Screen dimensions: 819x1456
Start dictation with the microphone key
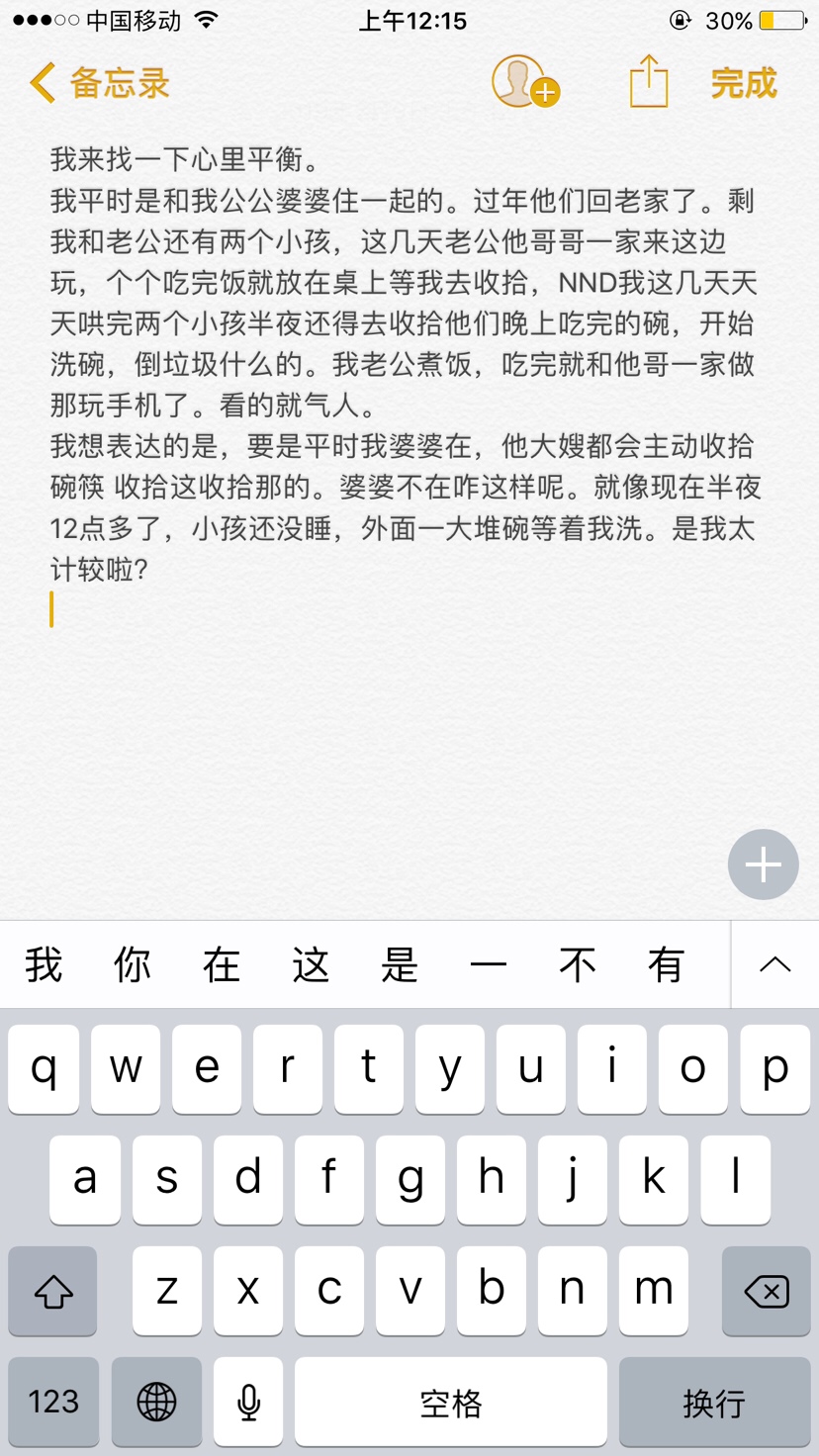[248, 1402]
